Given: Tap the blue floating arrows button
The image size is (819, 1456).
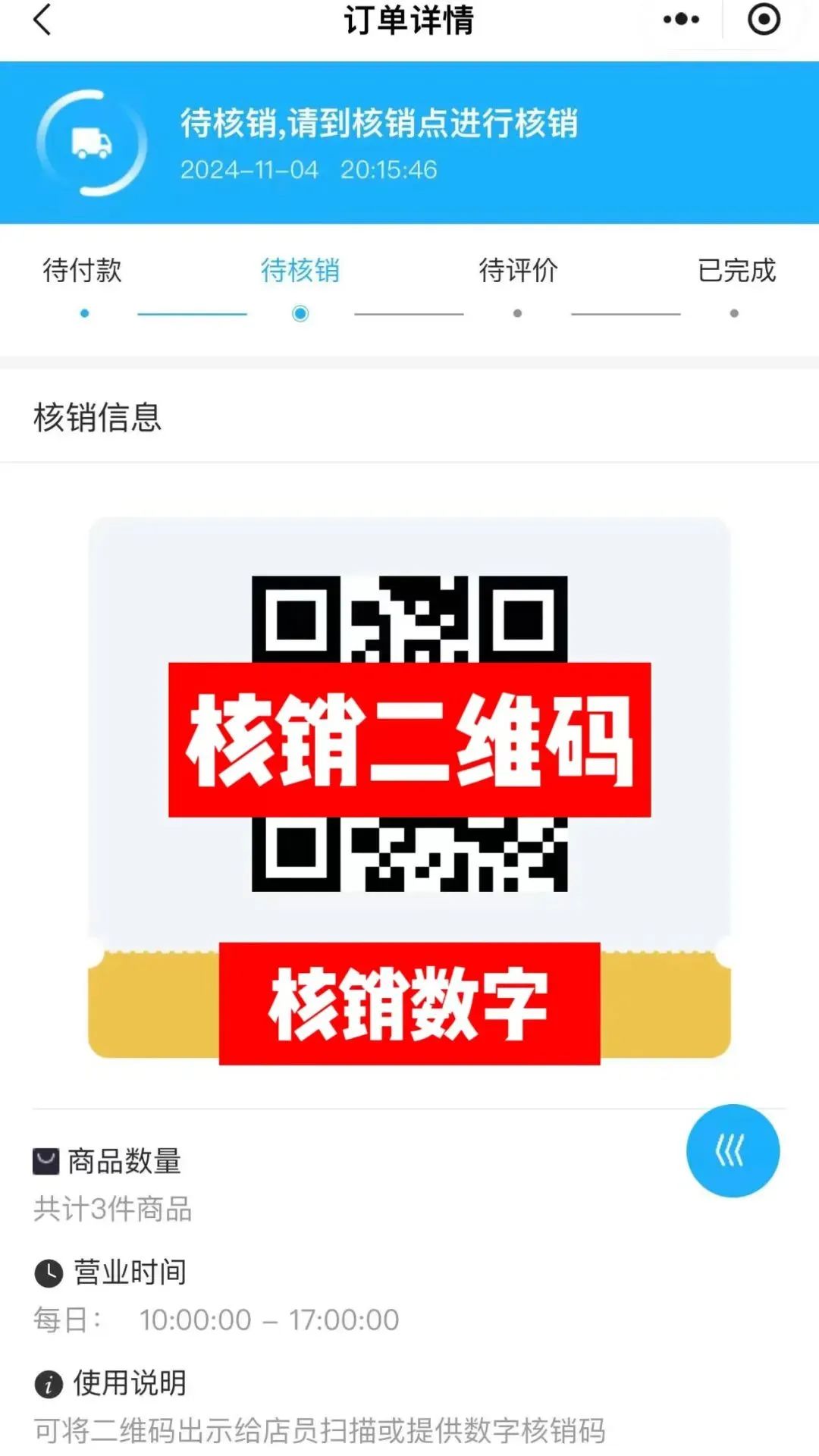Looking at the screenshot, I should 733,1151.
